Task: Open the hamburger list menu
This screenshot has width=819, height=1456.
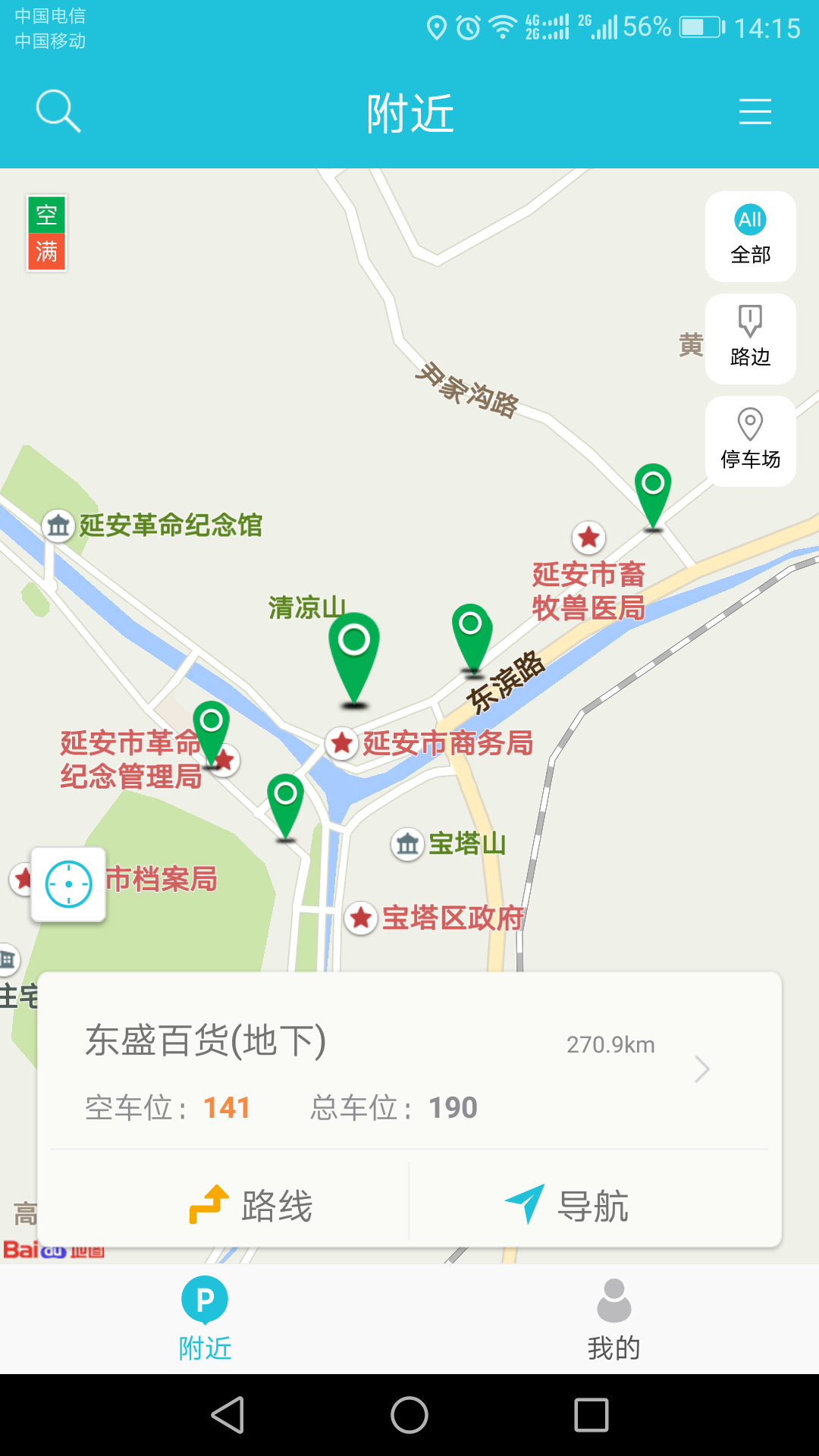Action: pyautogui.click(x=755, y=111)
